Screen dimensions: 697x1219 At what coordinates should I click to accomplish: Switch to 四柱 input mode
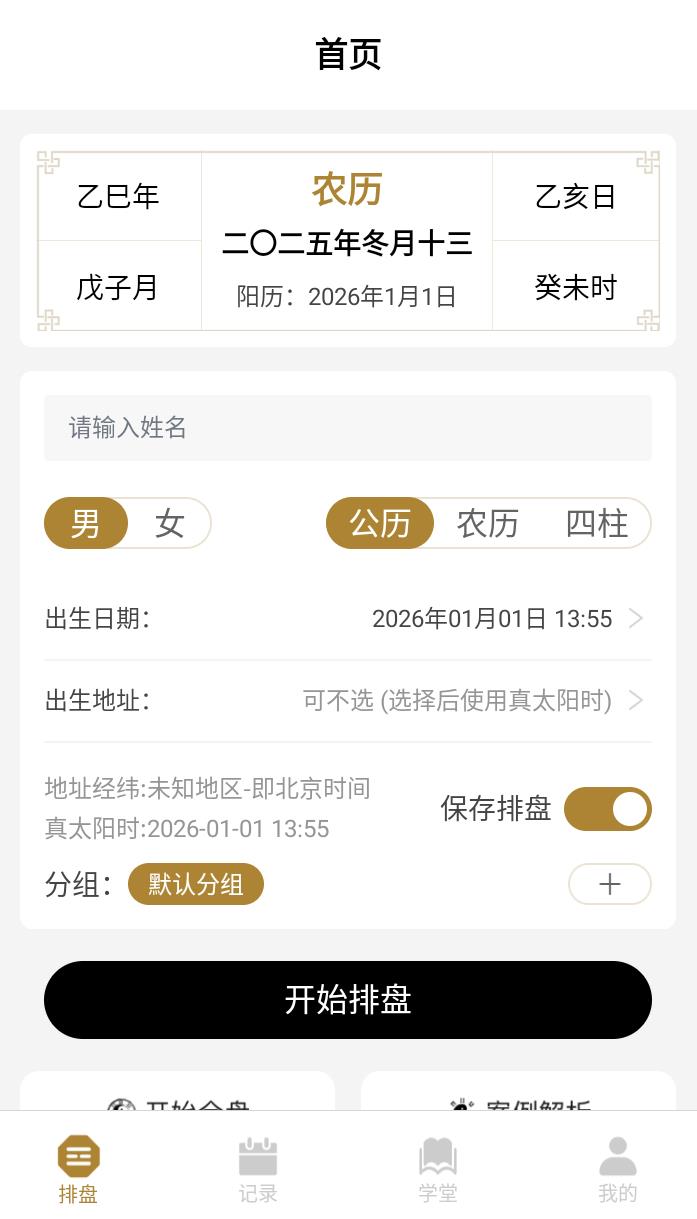[597, 523]
